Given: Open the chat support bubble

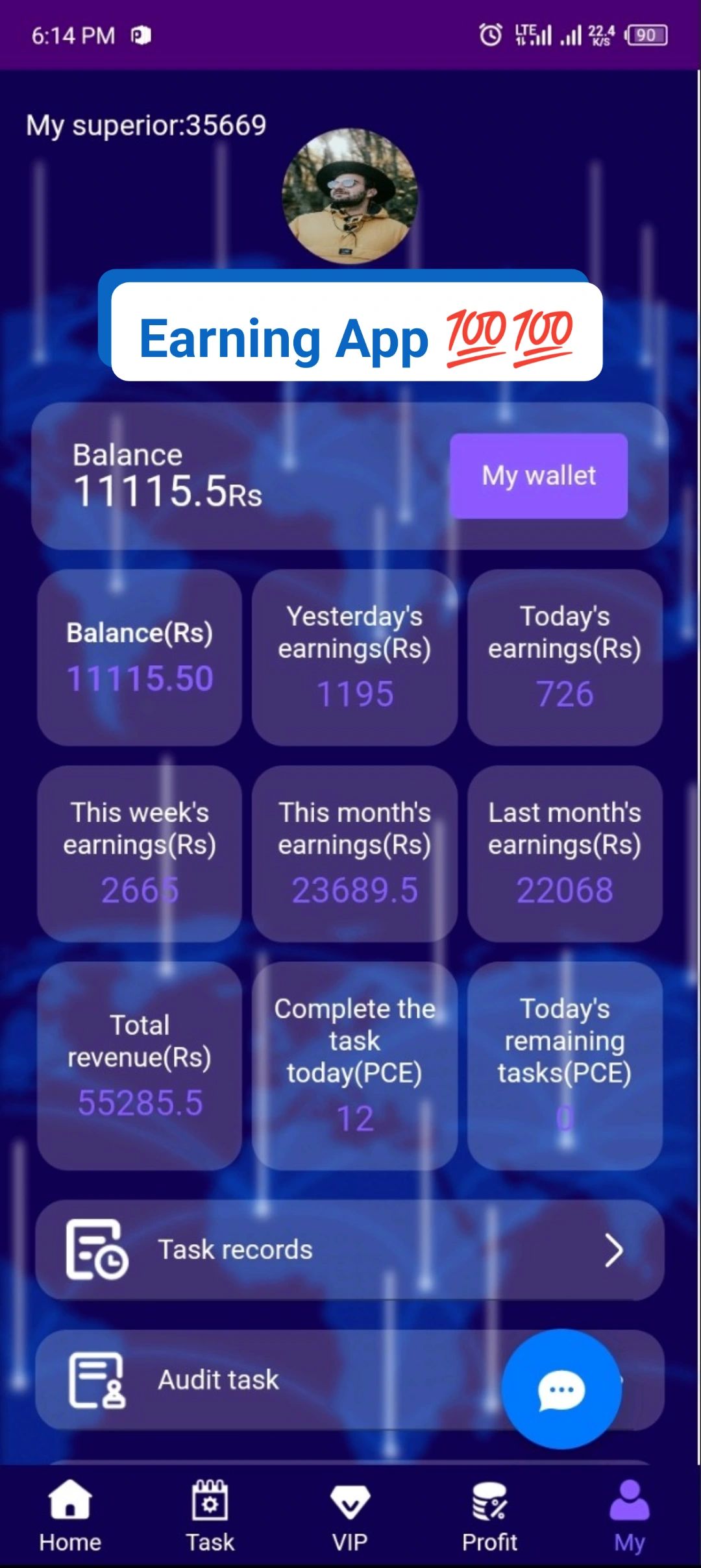Looking at the screenshot, I should 561,1390.
